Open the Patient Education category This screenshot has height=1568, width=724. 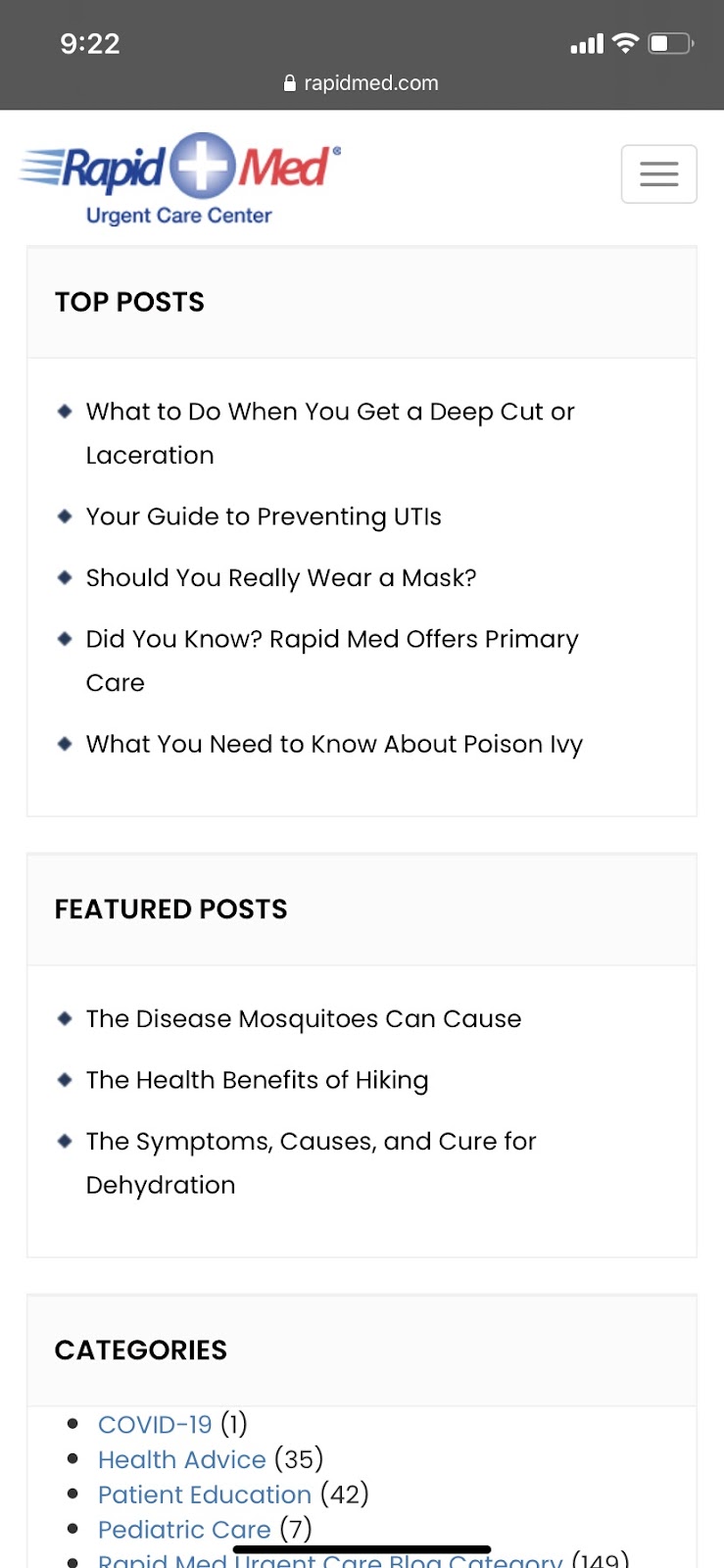pyautogui.click(x=205, y=1494)
